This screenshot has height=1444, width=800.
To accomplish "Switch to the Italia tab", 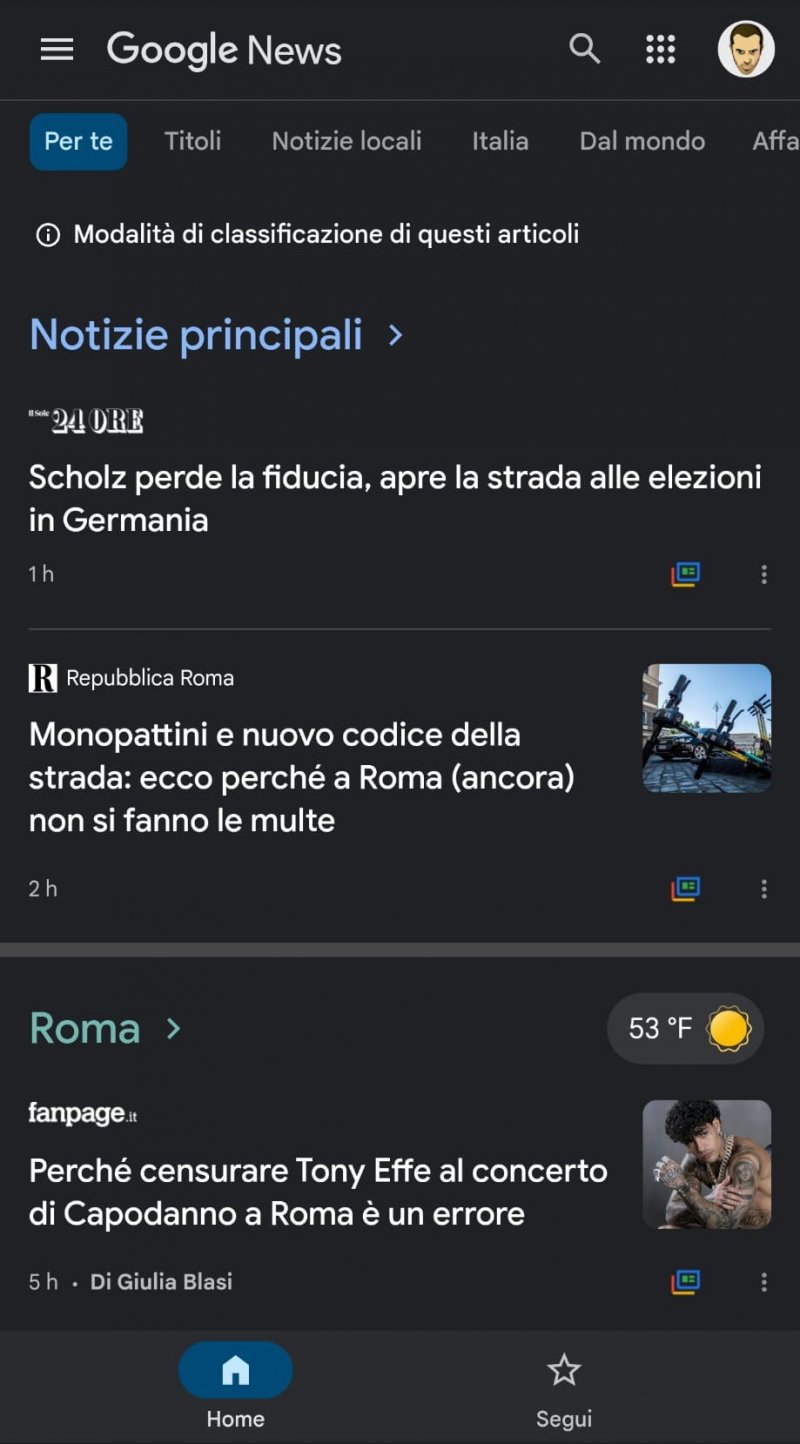I will 500,141.
